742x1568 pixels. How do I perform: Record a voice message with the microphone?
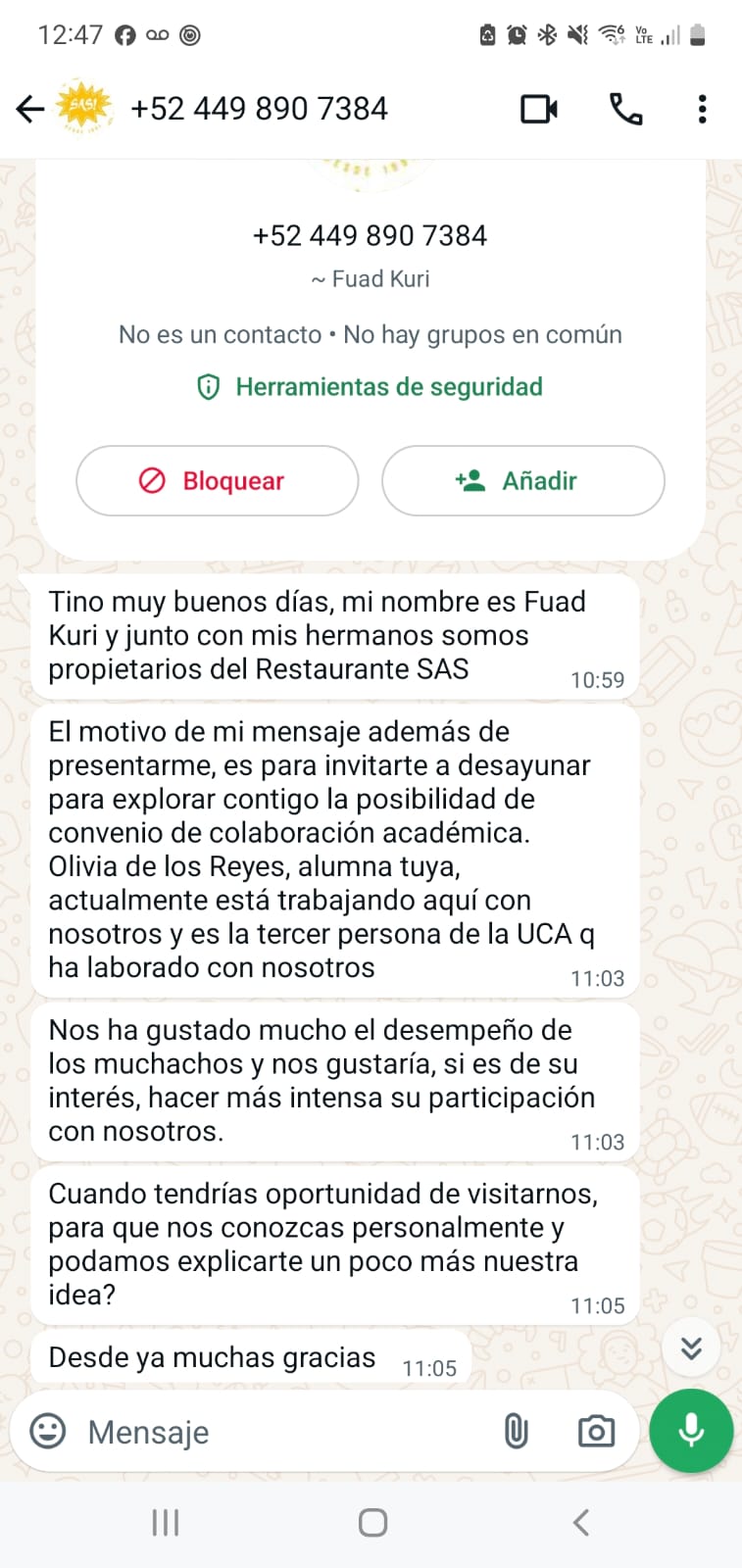click(x=691, y=1431)
